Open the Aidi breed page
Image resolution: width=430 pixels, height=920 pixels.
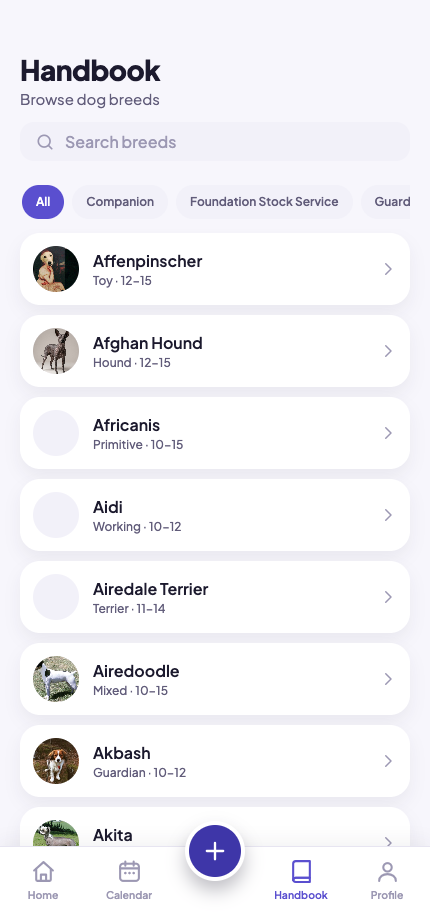[x=215, y=515]
